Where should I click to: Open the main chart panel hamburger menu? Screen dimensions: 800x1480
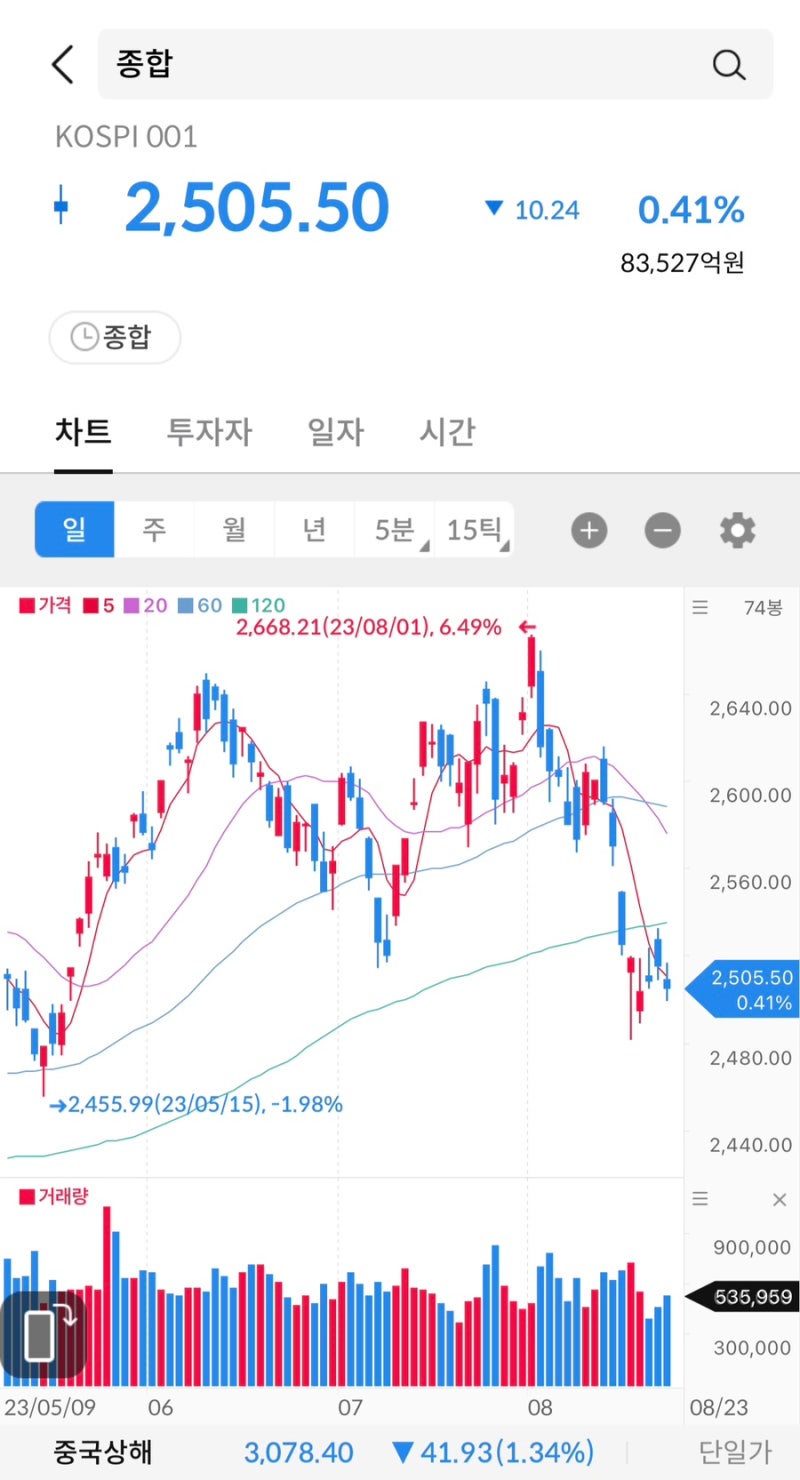coord(699,607)
